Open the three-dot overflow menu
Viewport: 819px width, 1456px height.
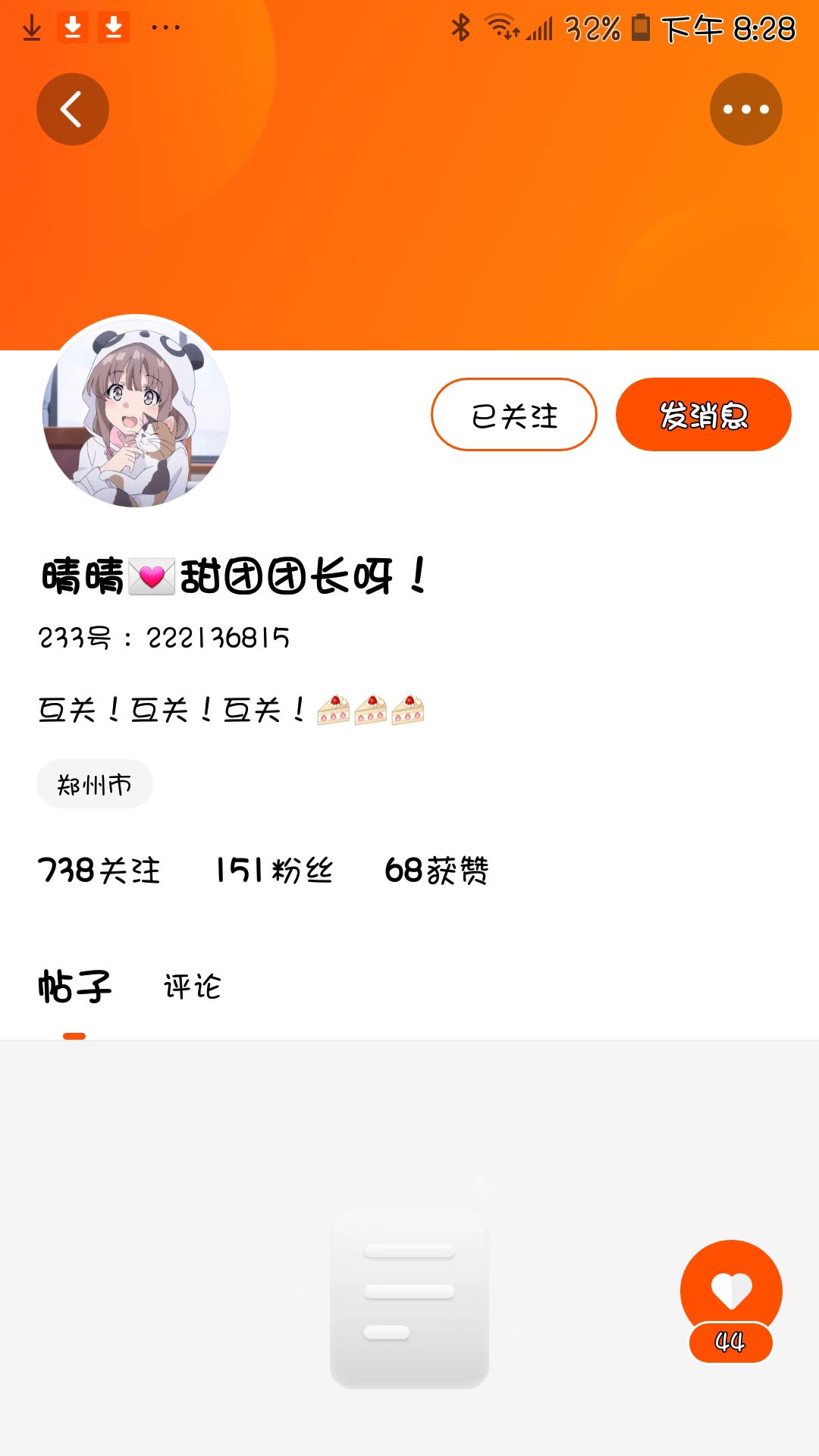tap(746, 109)
